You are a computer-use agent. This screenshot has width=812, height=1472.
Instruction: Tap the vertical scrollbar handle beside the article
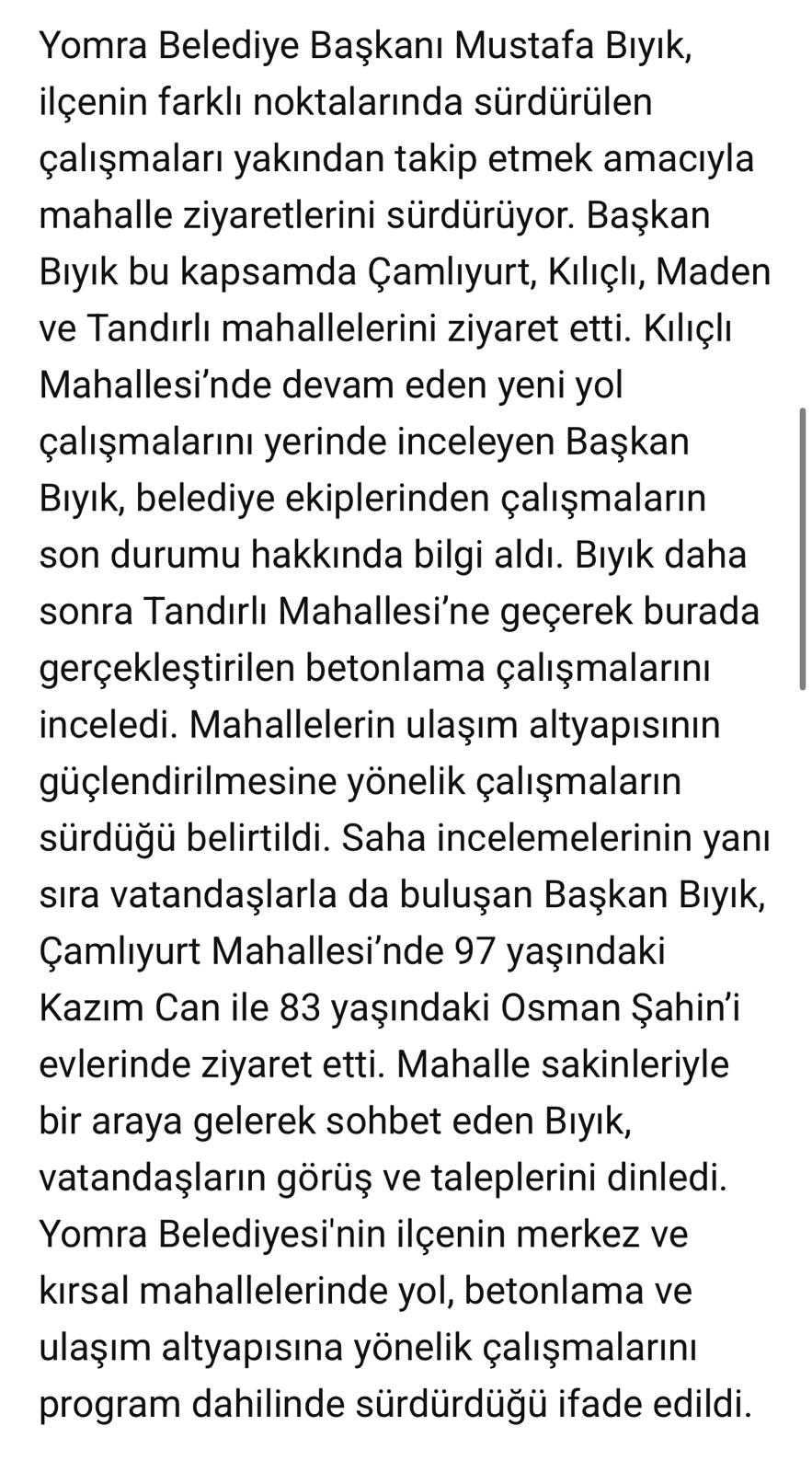tap(803, 548)
